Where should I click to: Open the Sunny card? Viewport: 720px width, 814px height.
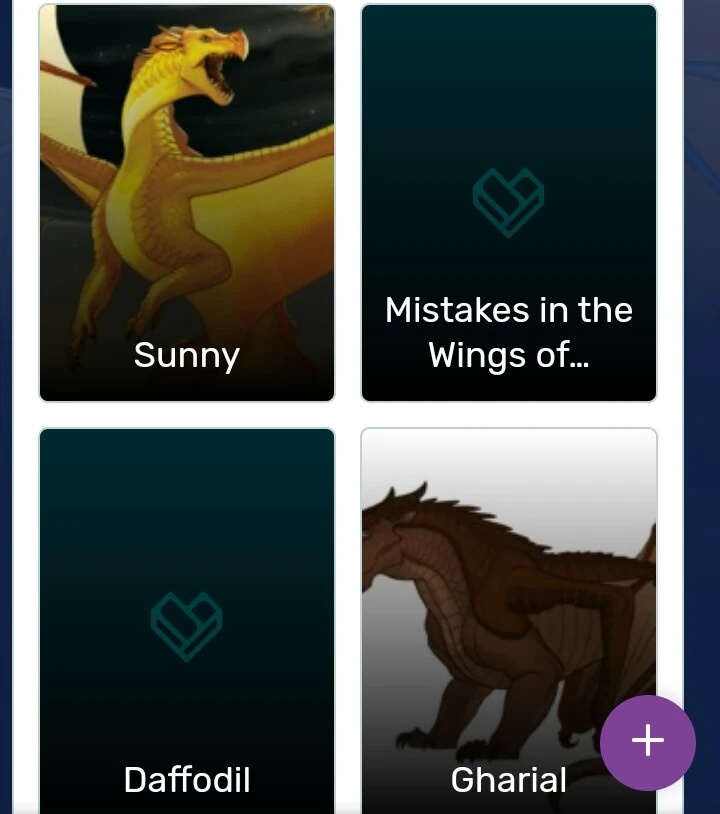[187, 203]
